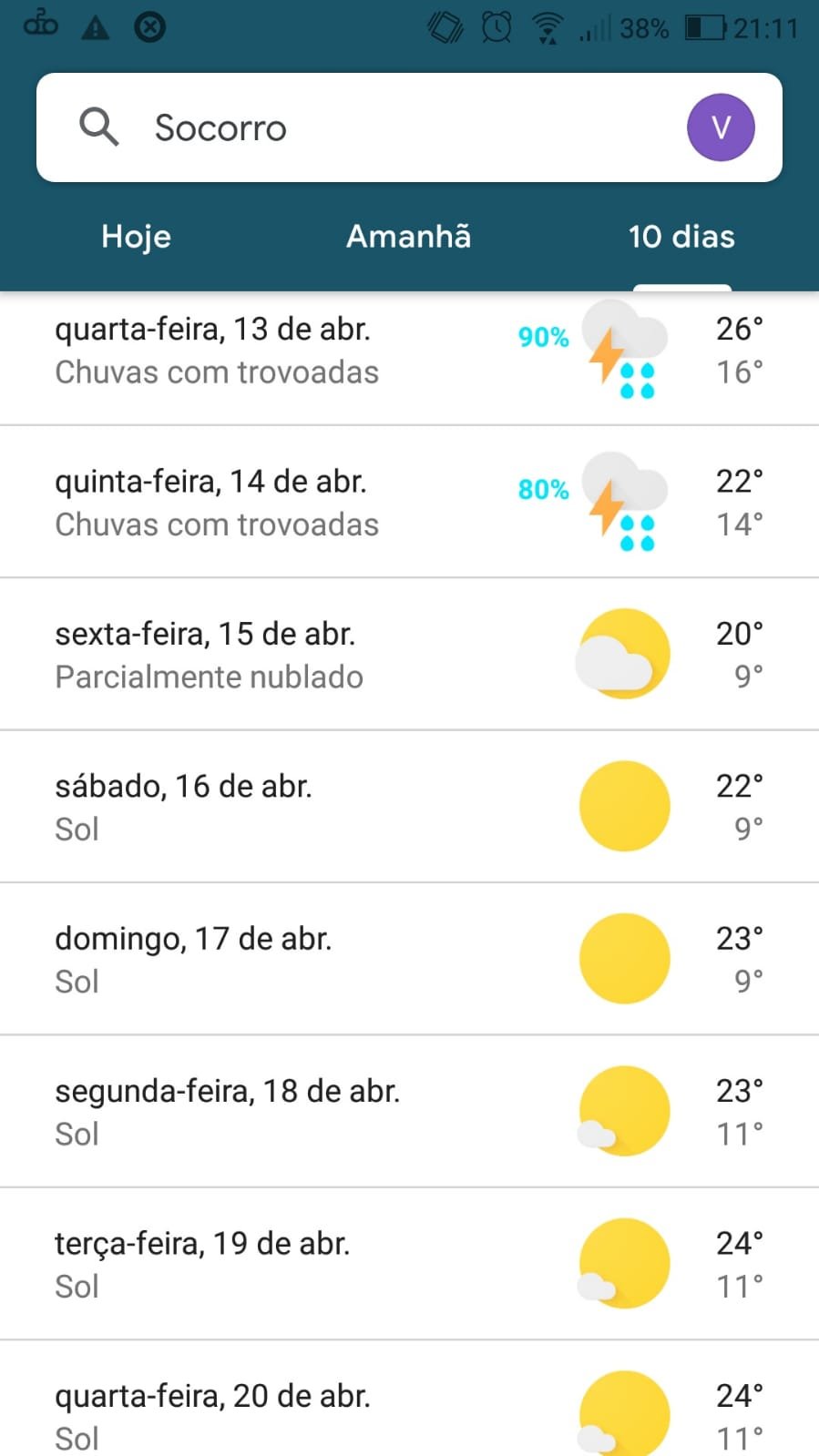Tap the Socorro search box
This screenshot has height=1456, width=819.
coord(409,127)
